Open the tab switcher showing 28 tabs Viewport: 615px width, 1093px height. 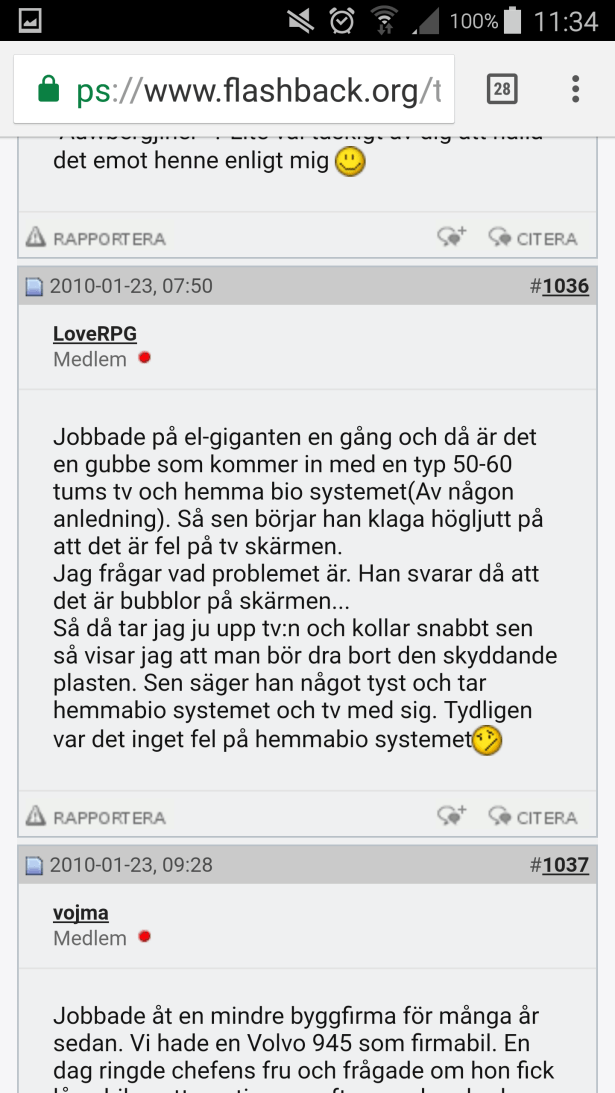502,90
